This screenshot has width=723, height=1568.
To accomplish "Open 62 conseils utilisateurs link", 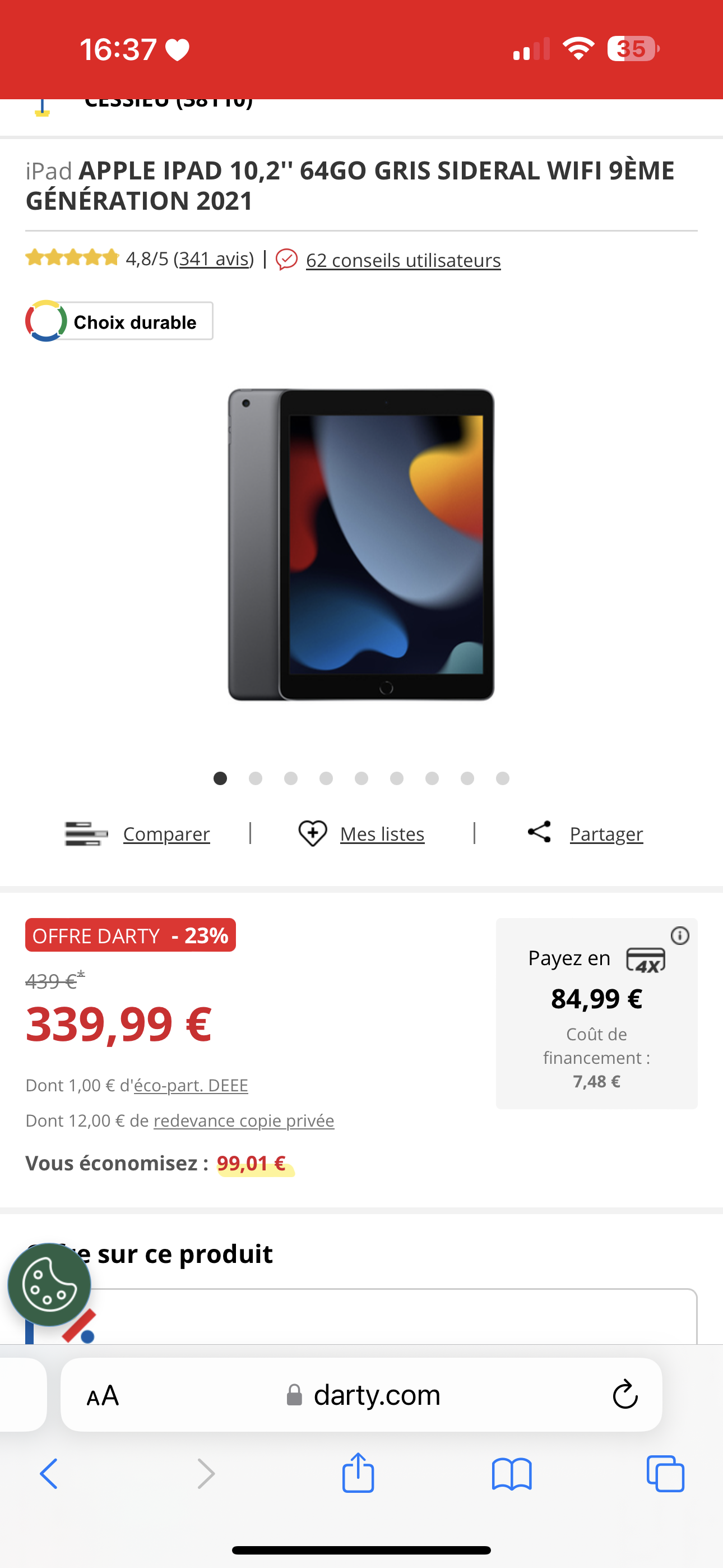I will [403, 261].
